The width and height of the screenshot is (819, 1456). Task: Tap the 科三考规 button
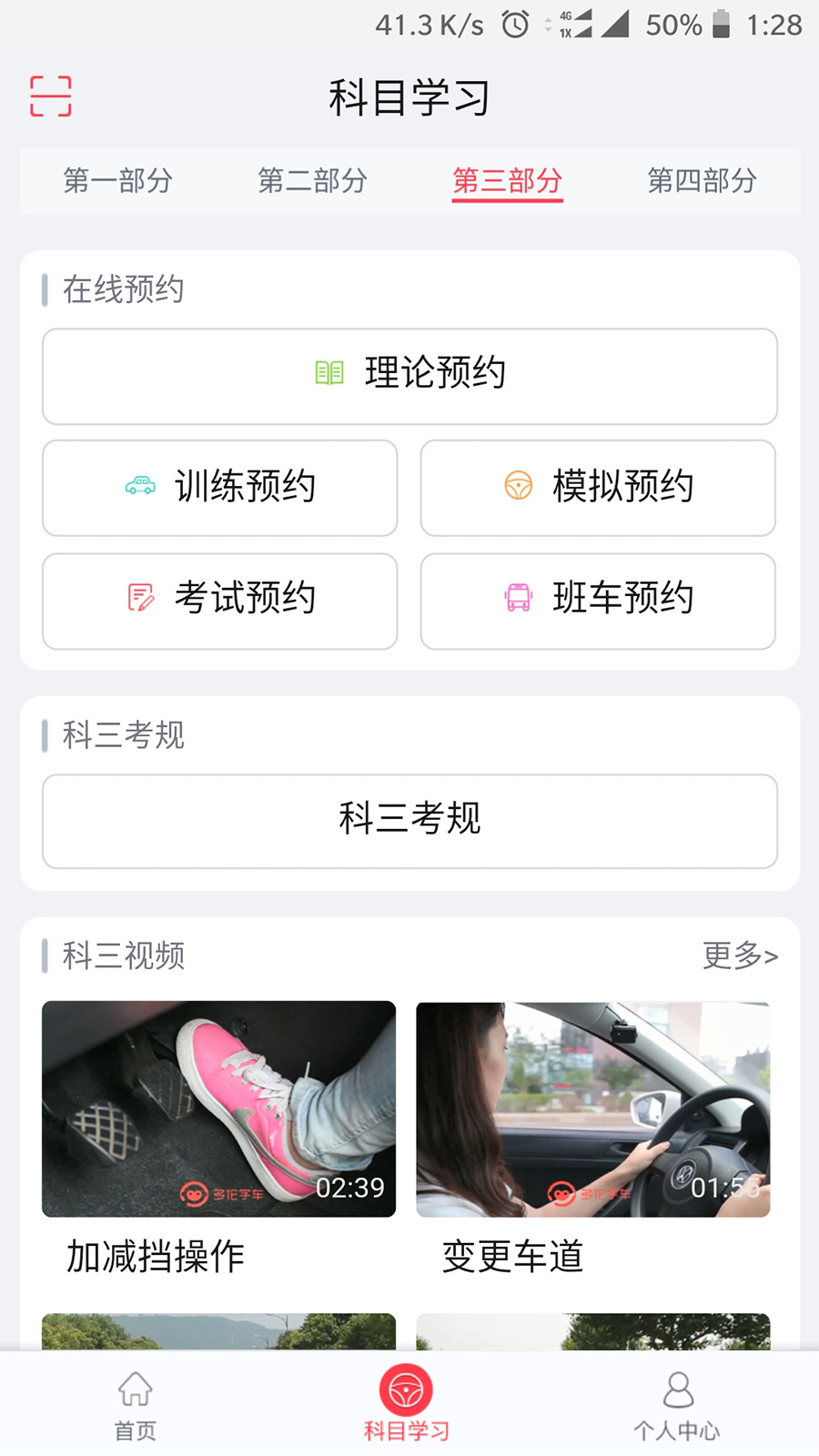tap(409, 820)
